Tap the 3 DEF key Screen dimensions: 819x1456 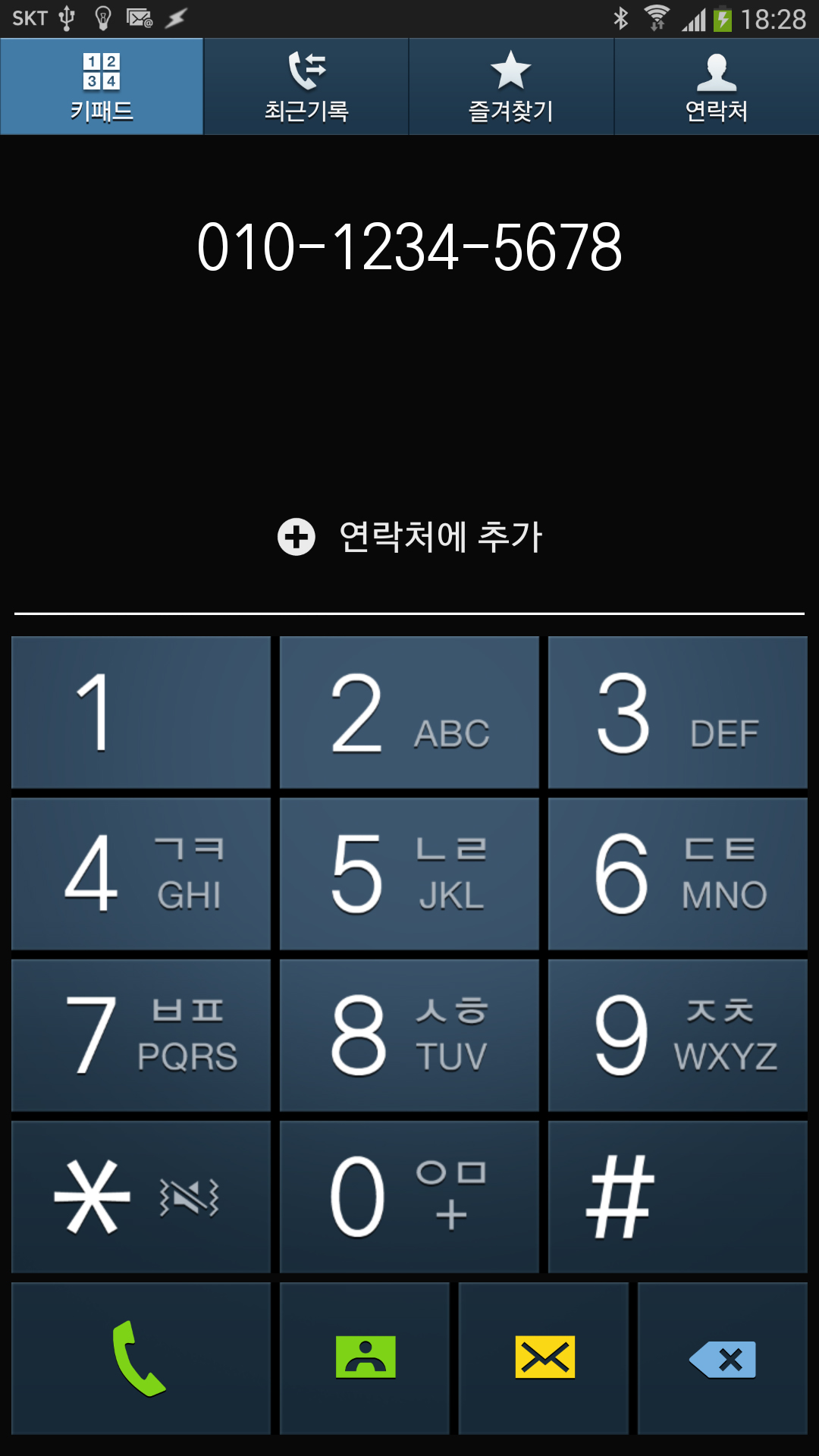click(677, 713)
